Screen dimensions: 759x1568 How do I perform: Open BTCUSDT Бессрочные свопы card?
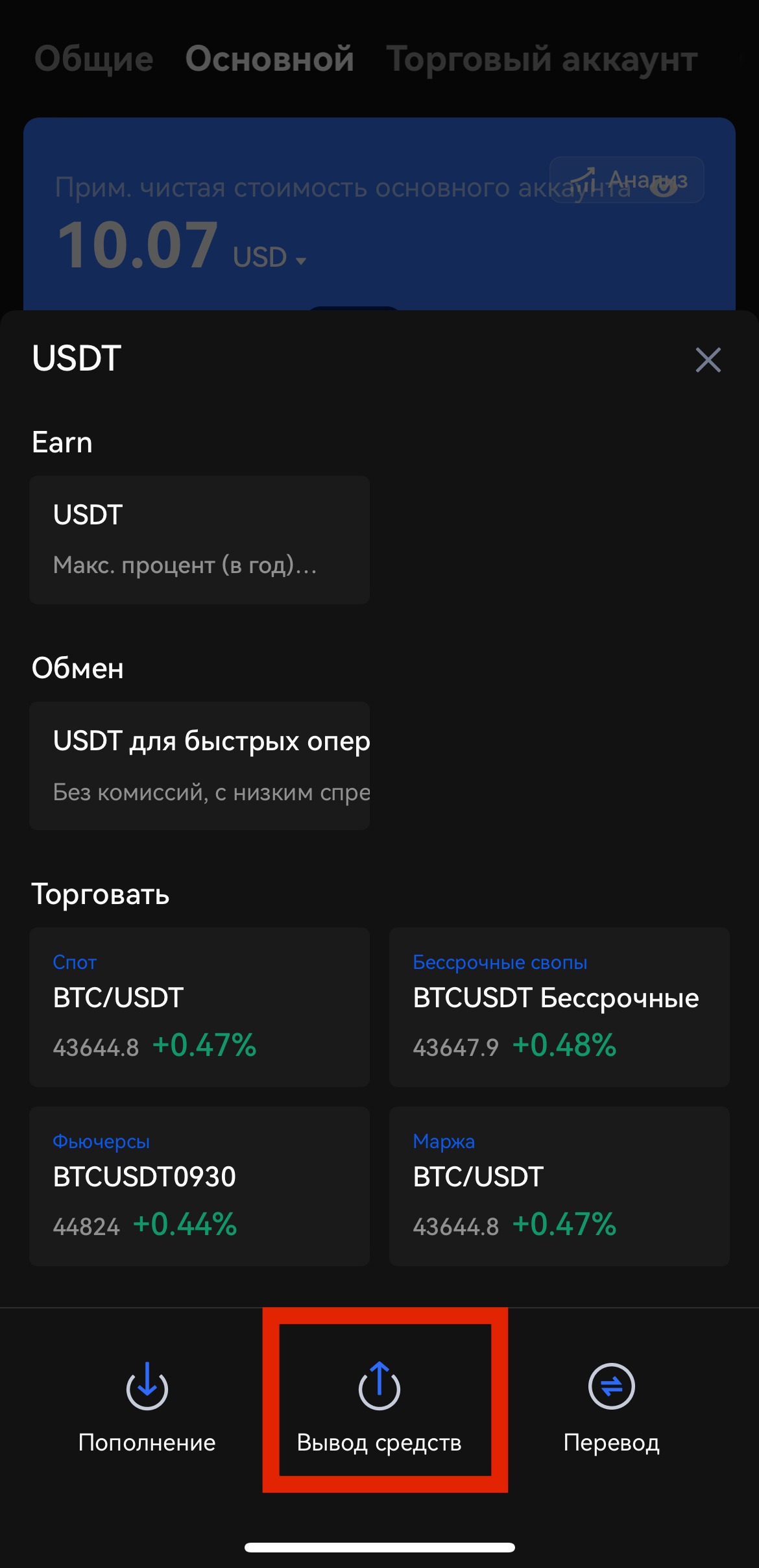click(559, 1007)
